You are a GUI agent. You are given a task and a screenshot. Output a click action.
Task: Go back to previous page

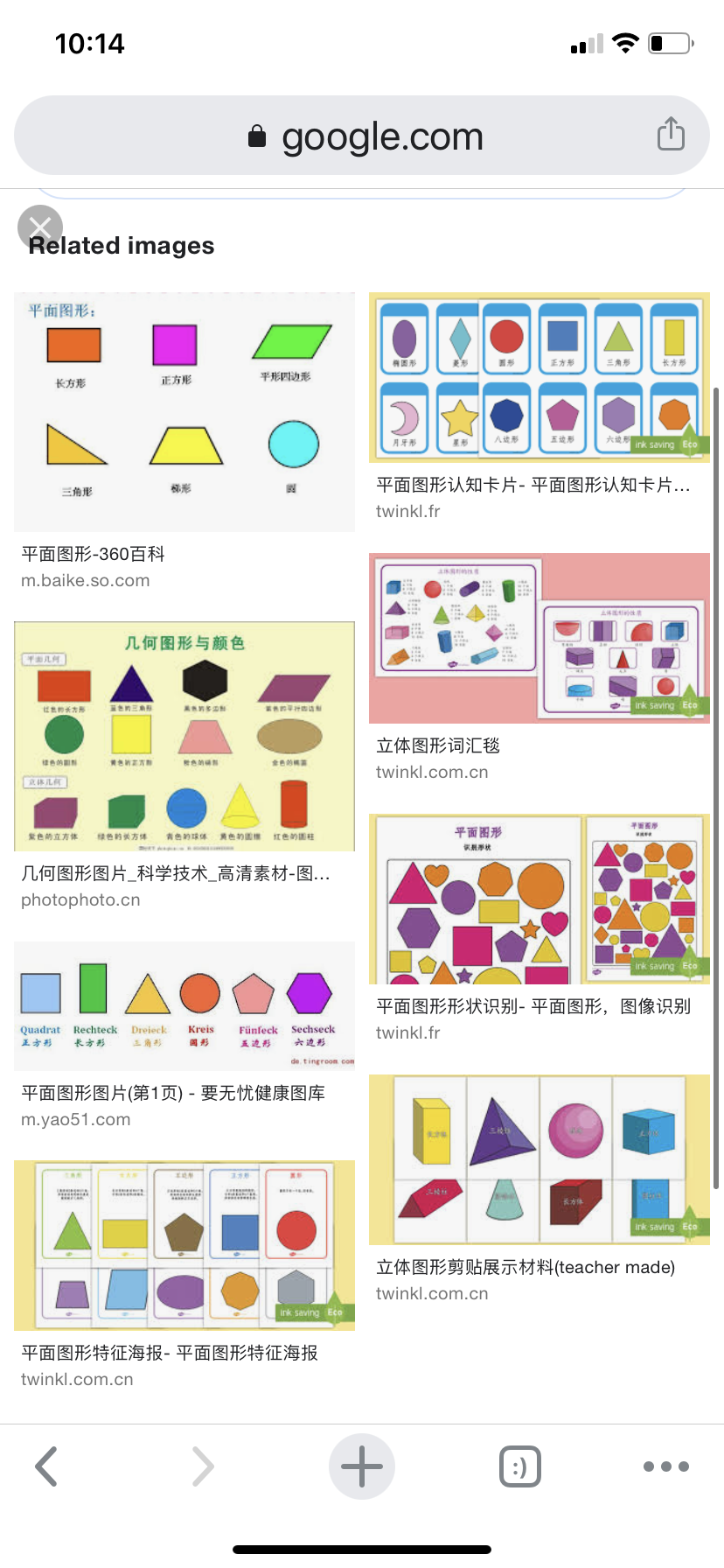[46, 1466]
